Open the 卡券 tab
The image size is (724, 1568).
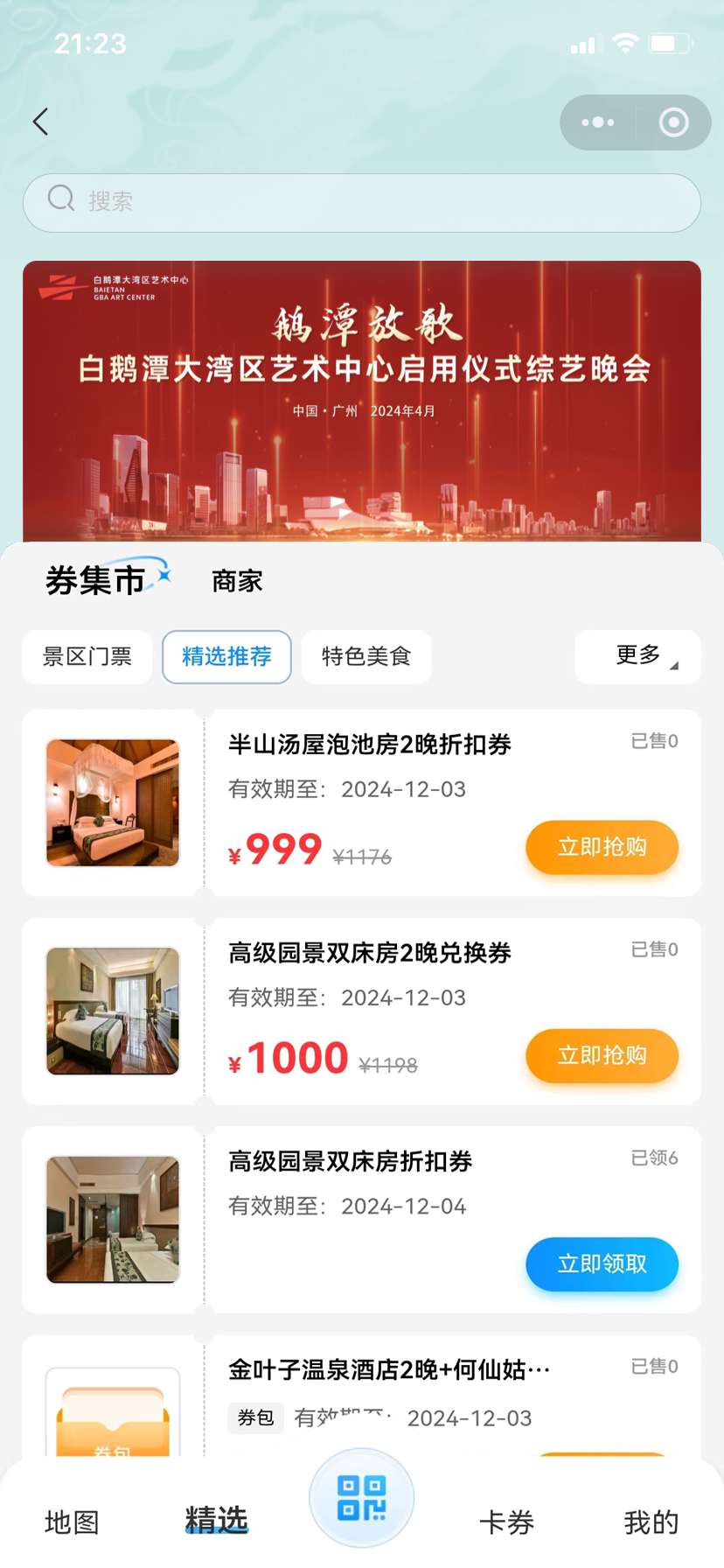(x=506, y=1522)
